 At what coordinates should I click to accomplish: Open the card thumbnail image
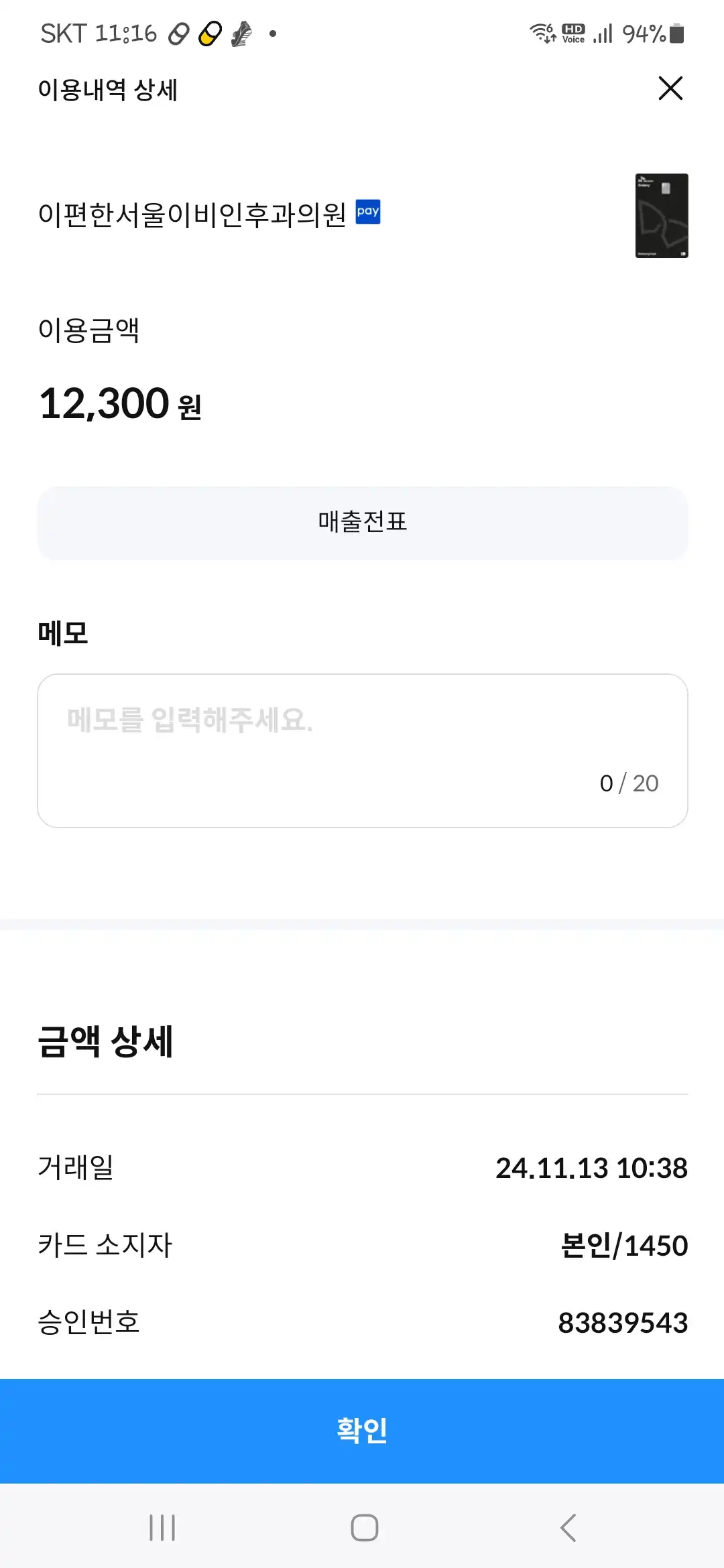[x=661, y=216]
